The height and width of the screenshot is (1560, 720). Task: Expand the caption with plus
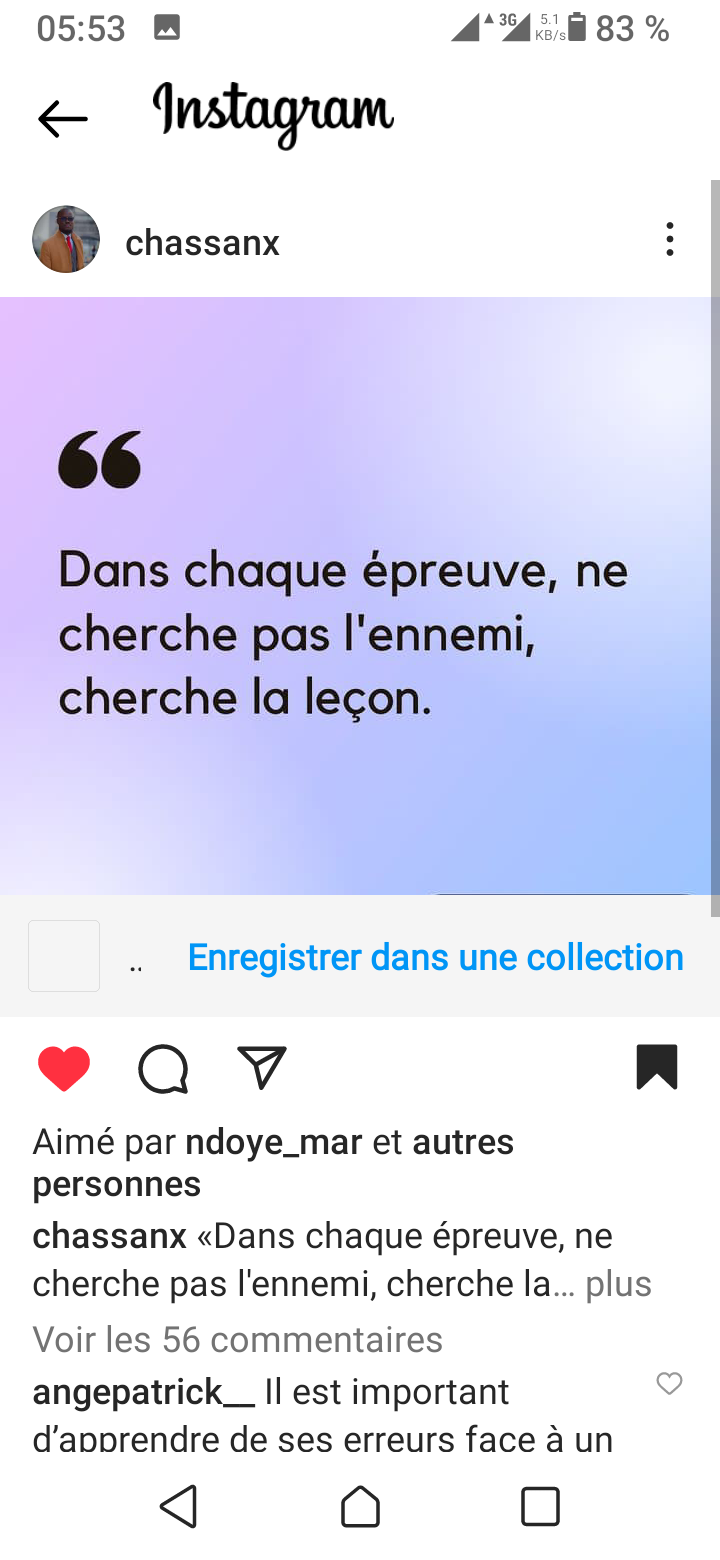tap(618, 1284)
